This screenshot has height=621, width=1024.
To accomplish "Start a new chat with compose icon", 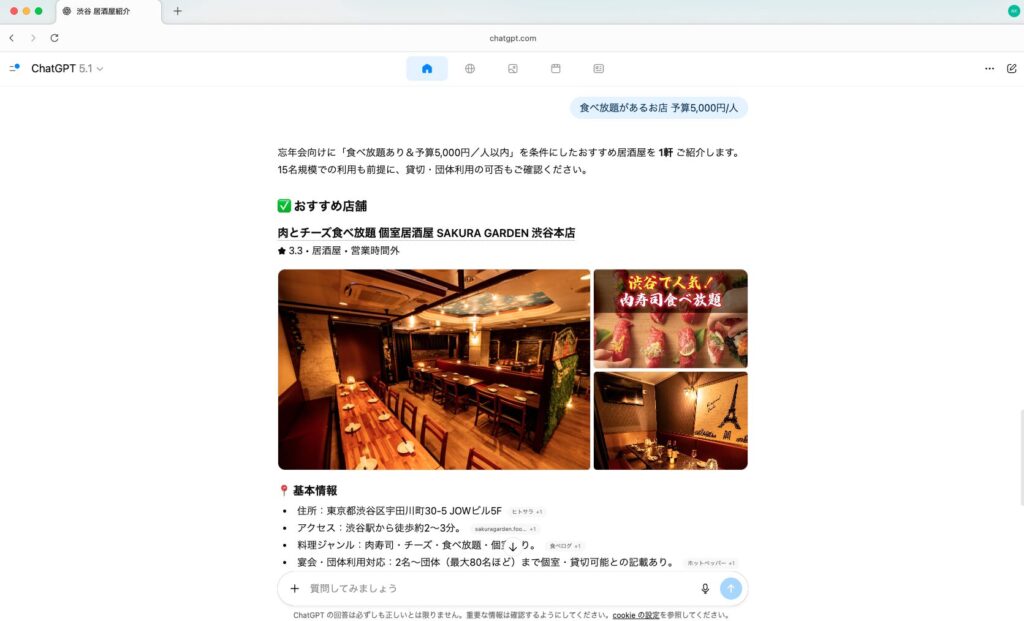I will [x=1011, y=68].
